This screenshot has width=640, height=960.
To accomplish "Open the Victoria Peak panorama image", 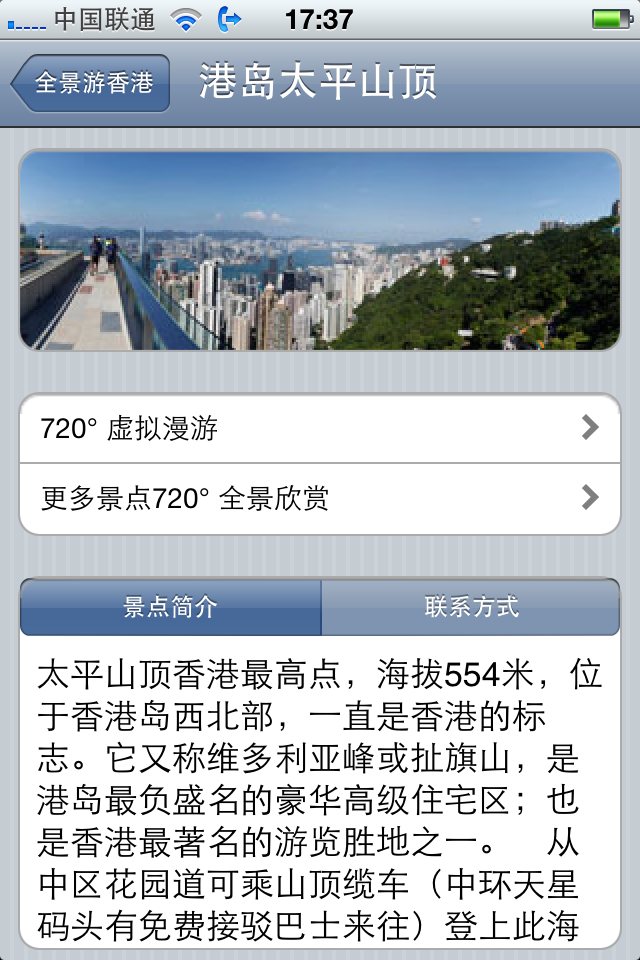I will pos(320,250).
